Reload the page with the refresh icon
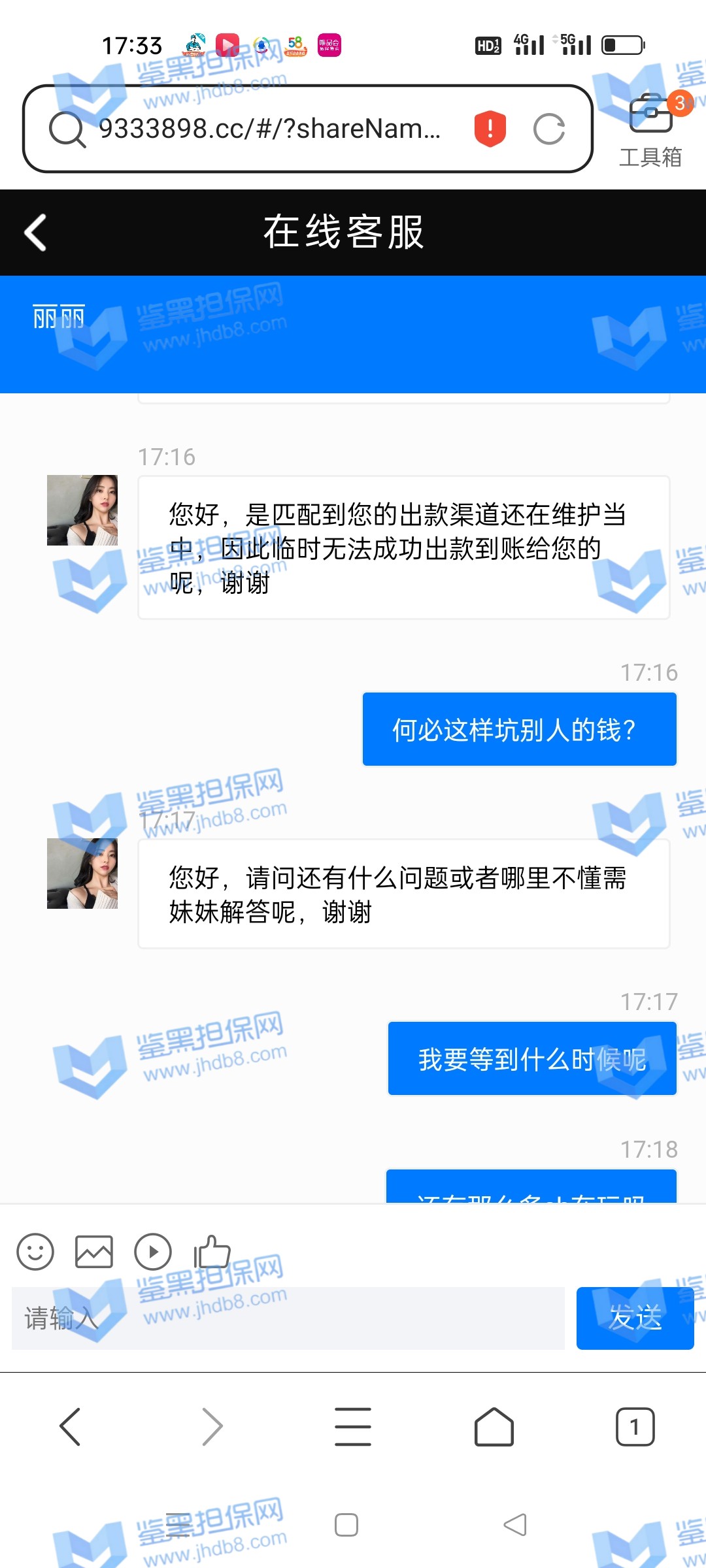Viewport: 706px width, 1568px height. click(548, 129)
